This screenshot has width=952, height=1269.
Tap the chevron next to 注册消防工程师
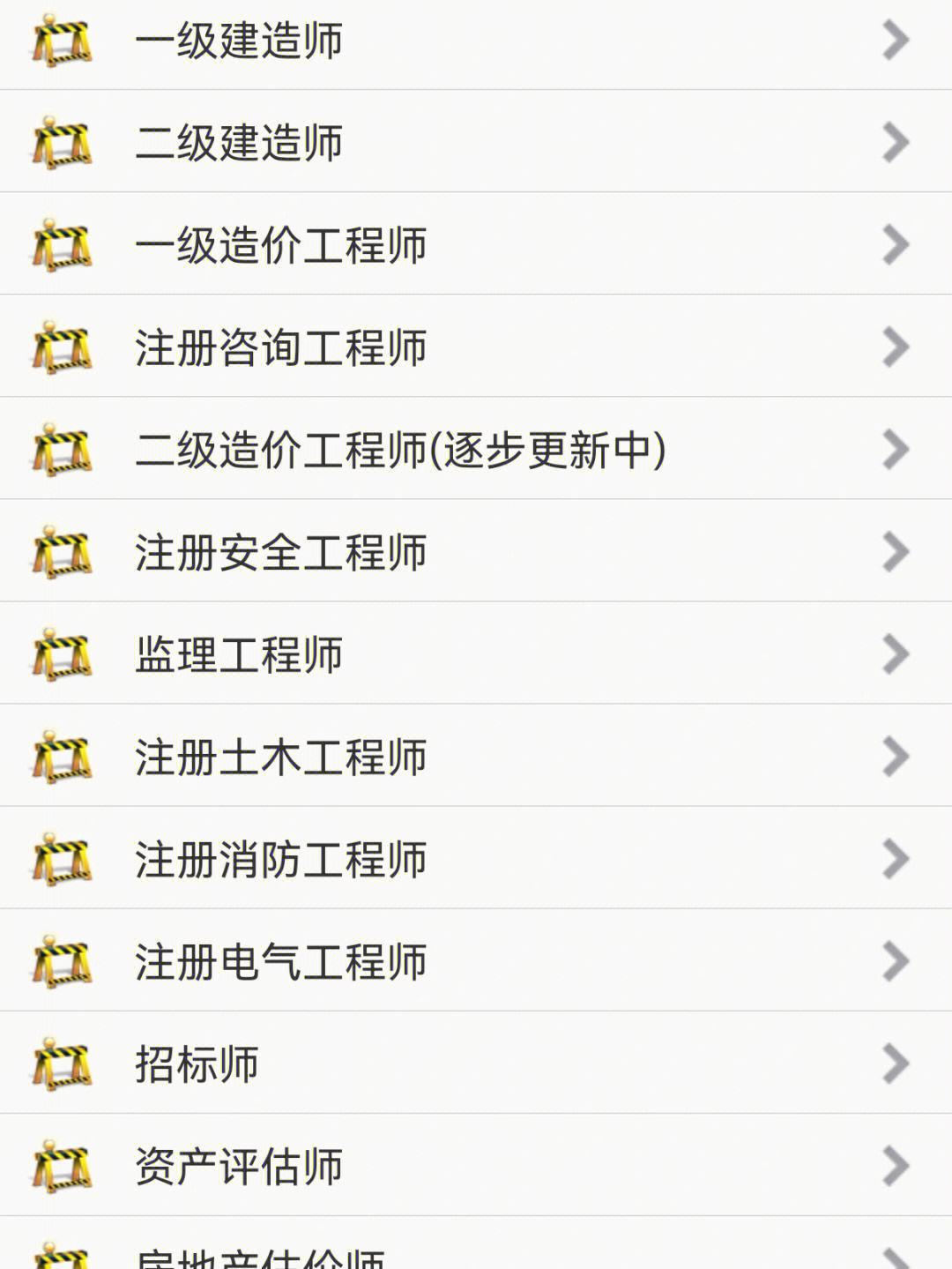(x=894, y=857)
